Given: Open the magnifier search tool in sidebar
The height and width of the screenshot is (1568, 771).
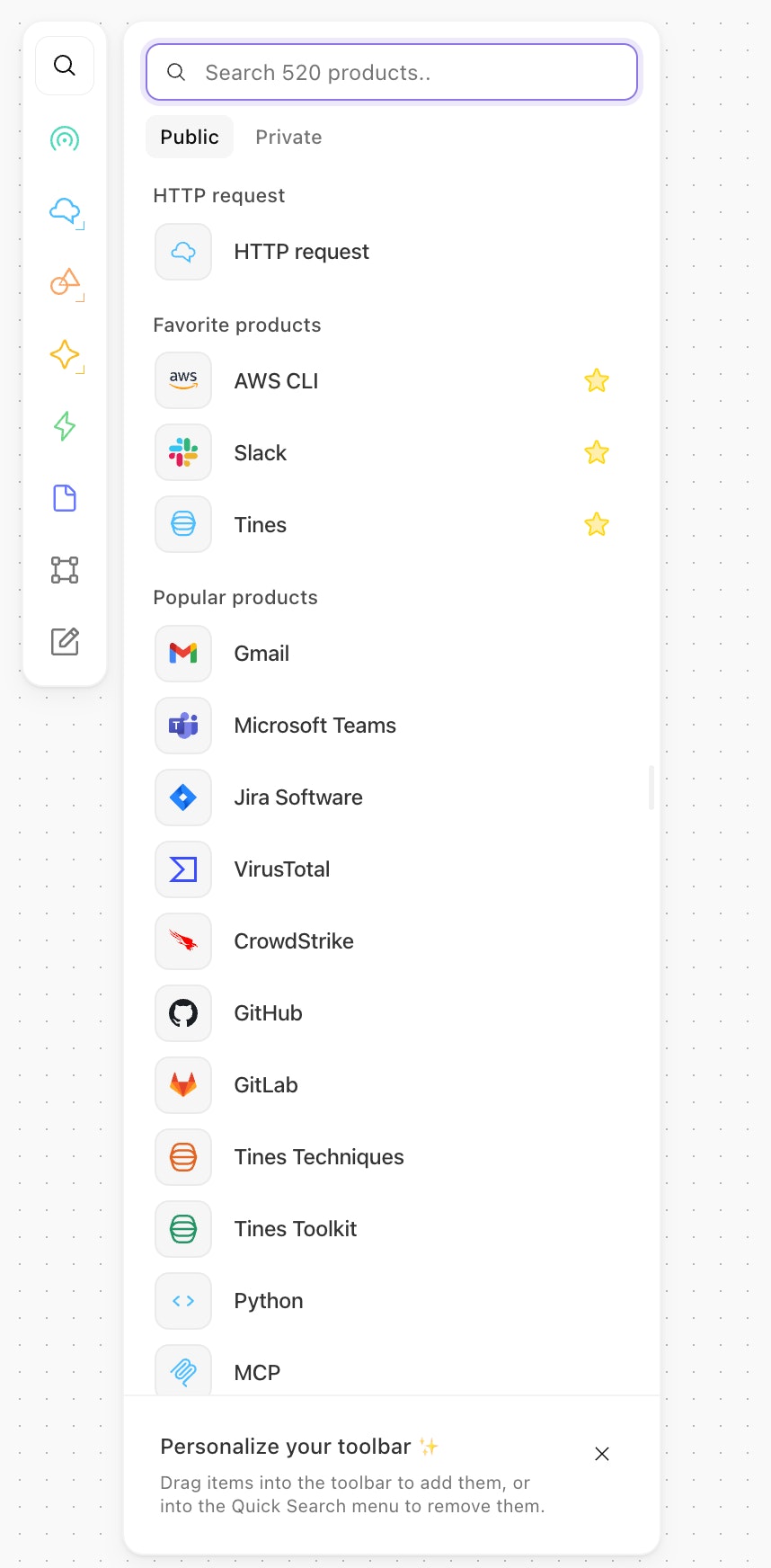Looking at the screenshot, I should tap(65, 66).
